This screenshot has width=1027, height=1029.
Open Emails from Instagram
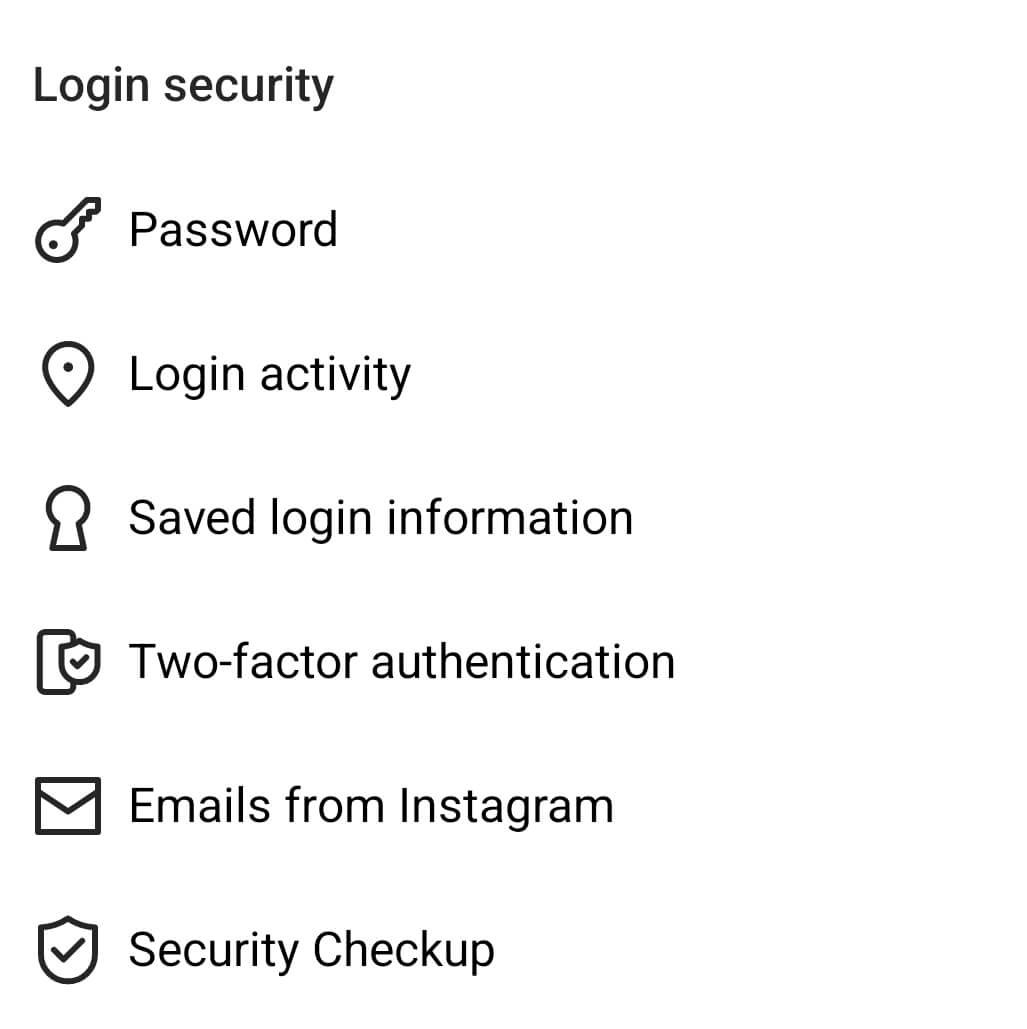coord(370,804)
